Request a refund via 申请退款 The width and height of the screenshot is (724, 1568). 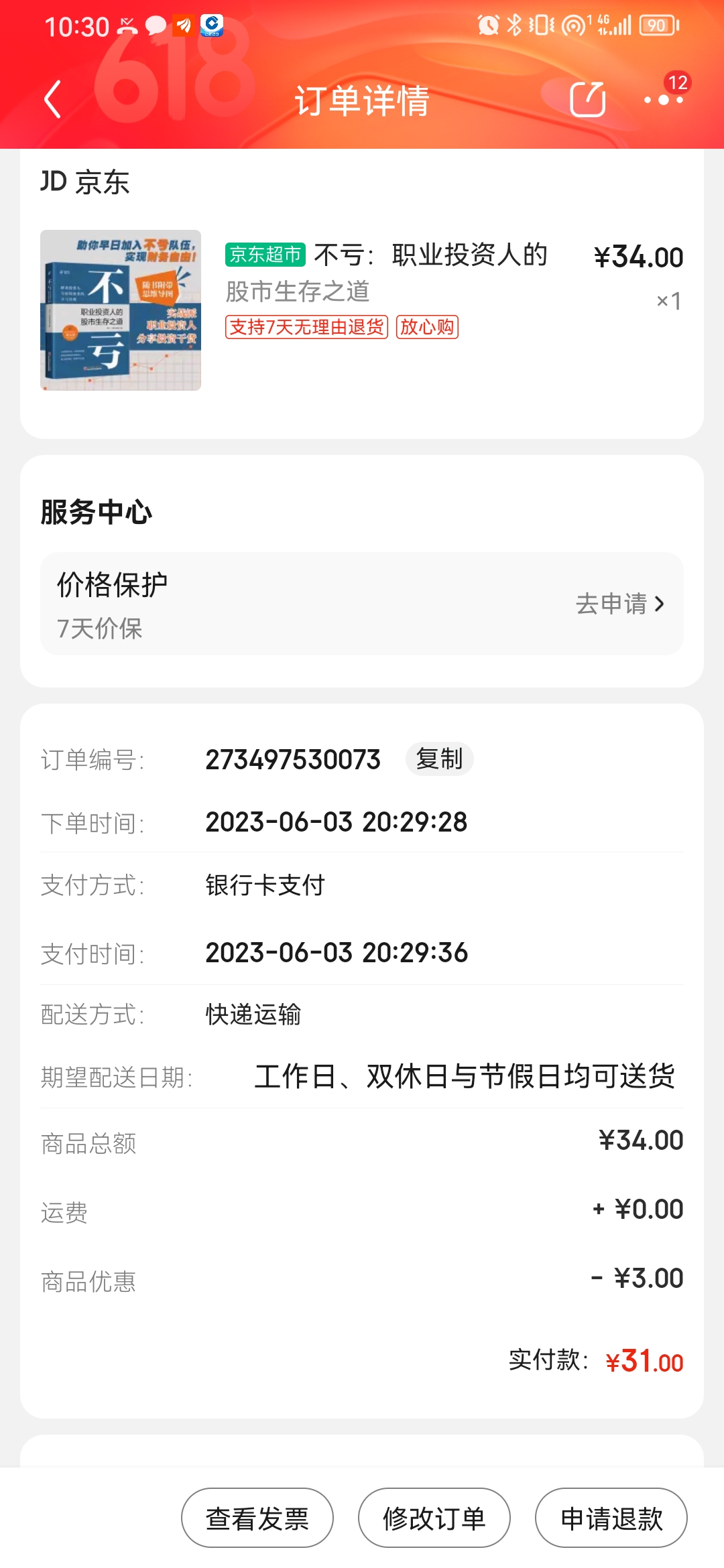(611, 1518)
